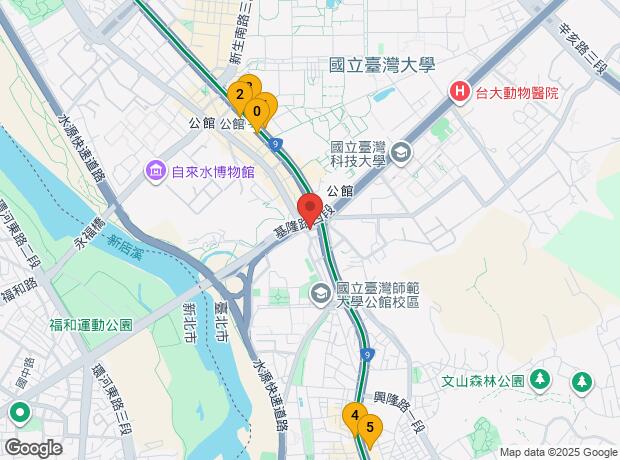Select the orange marker numbered 5

pyautogui.click(x=369, y=429)
